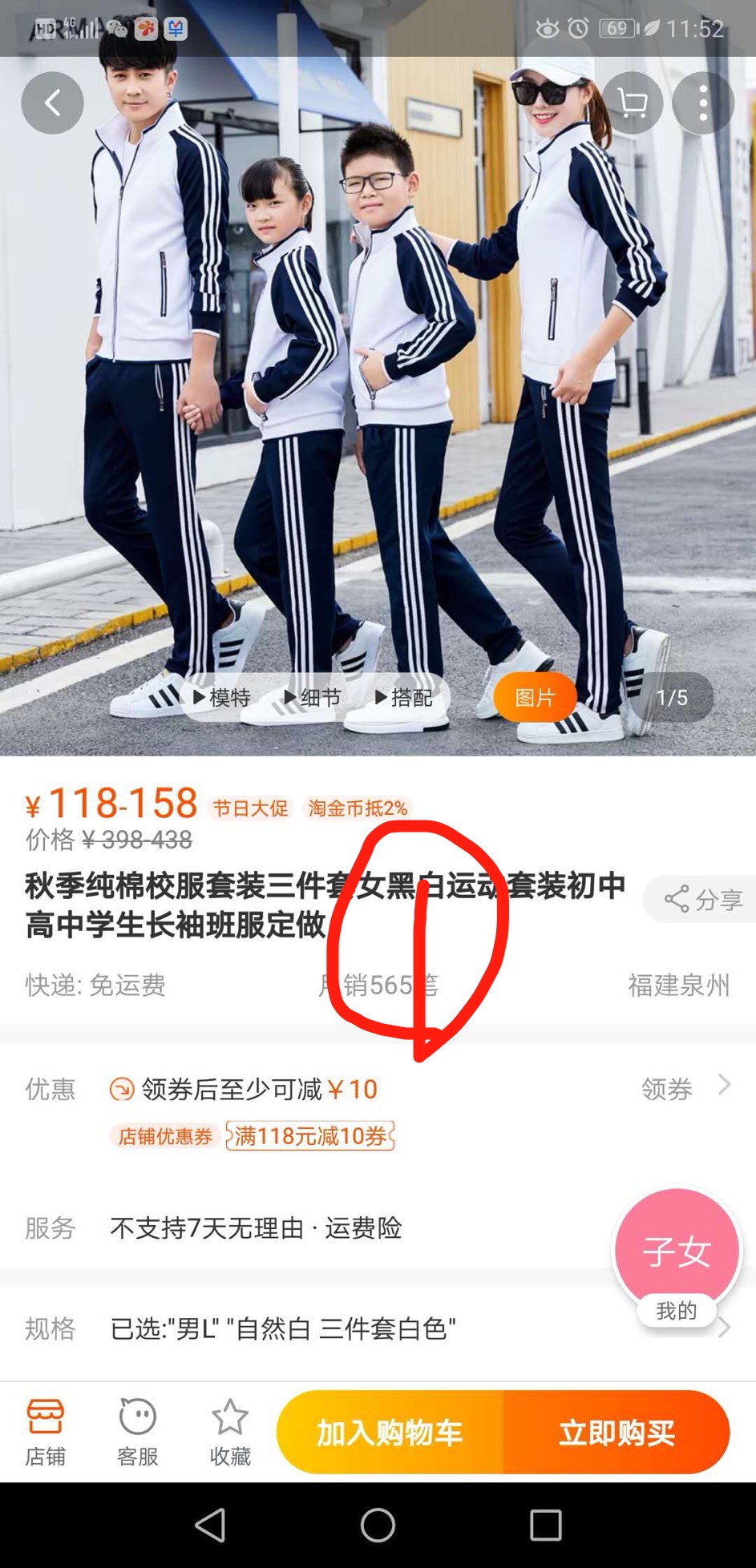The height and width of the screenshot is (1568, 756).
Task: Jump to the 细节 image section
Action: 313,698
